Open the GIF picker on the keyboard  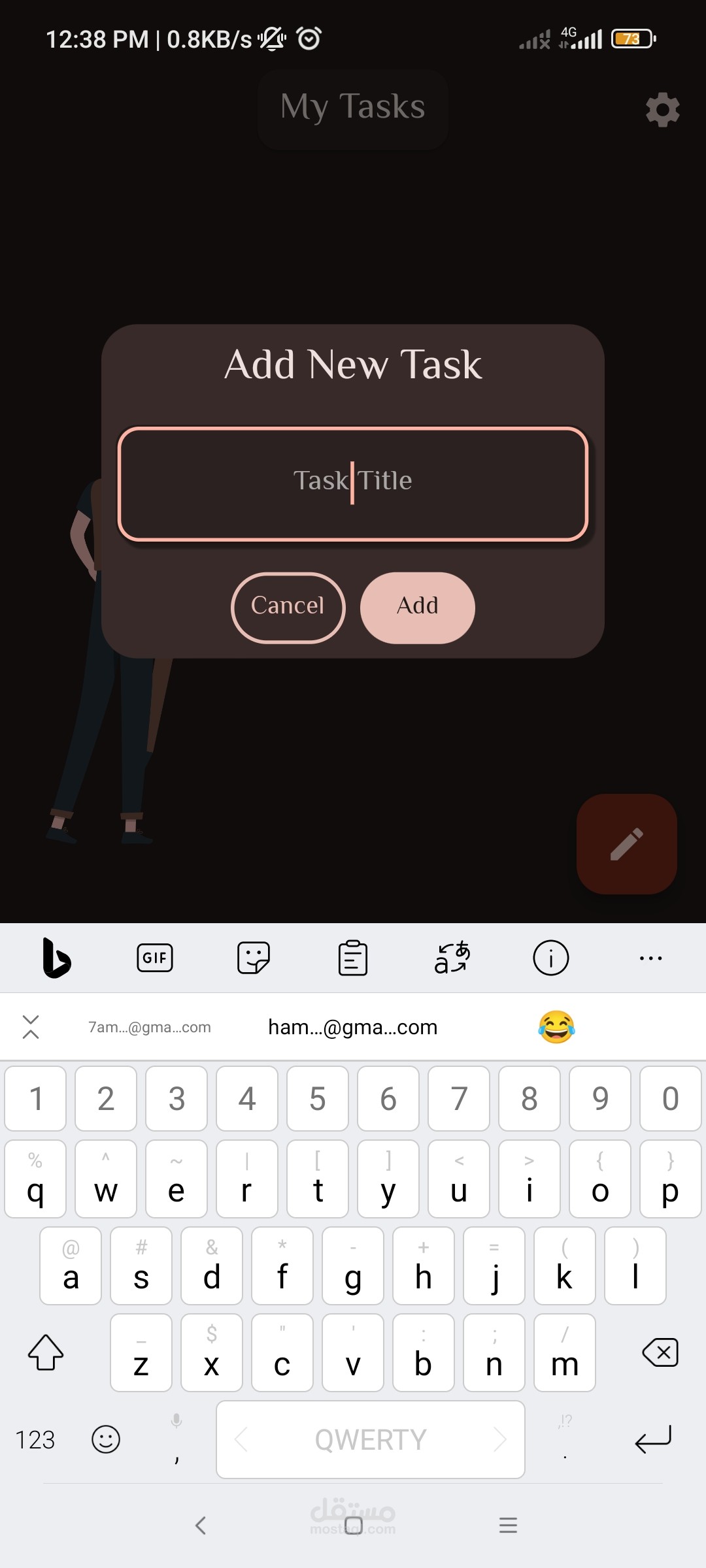click(x=155, y=958)
